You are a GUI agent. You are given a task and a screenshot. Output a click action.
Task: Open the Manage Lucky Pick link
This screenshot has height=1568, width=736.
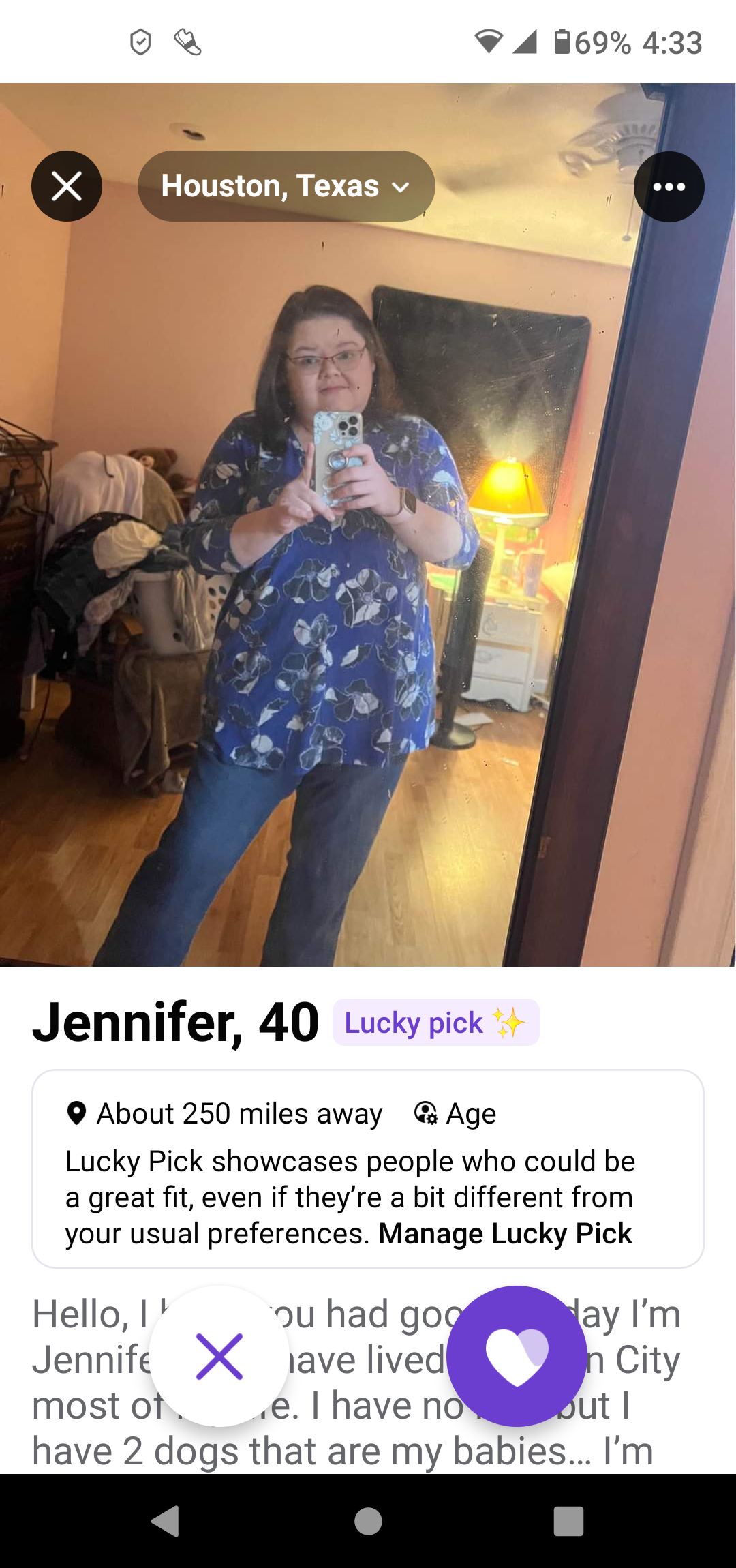pyautogui.click(x=505, y=1234)
